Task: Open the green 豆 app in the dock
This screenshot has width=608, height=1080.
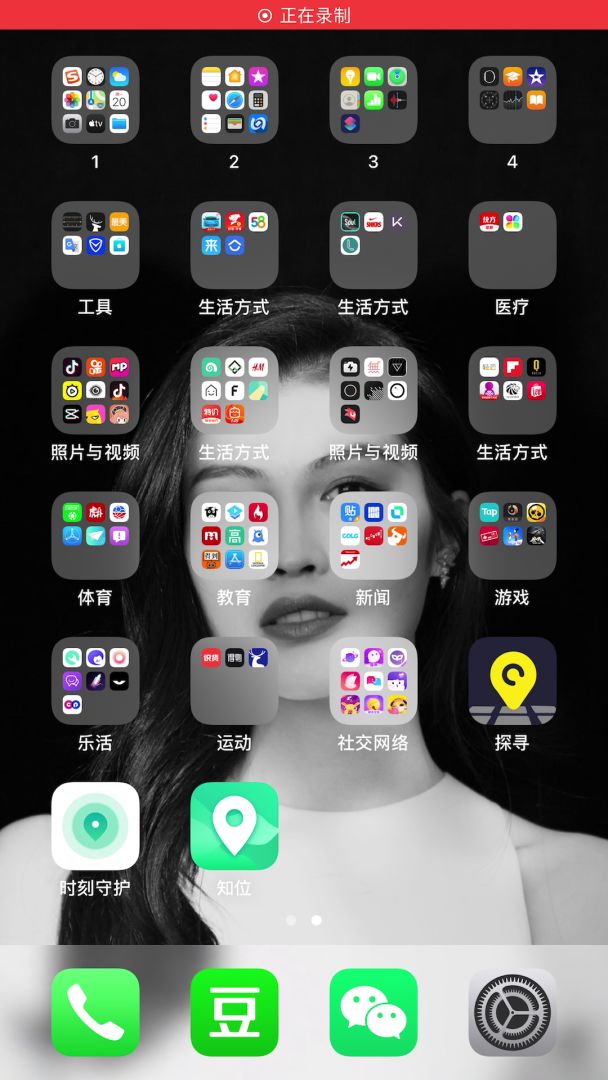Action: click(234, 1012)
